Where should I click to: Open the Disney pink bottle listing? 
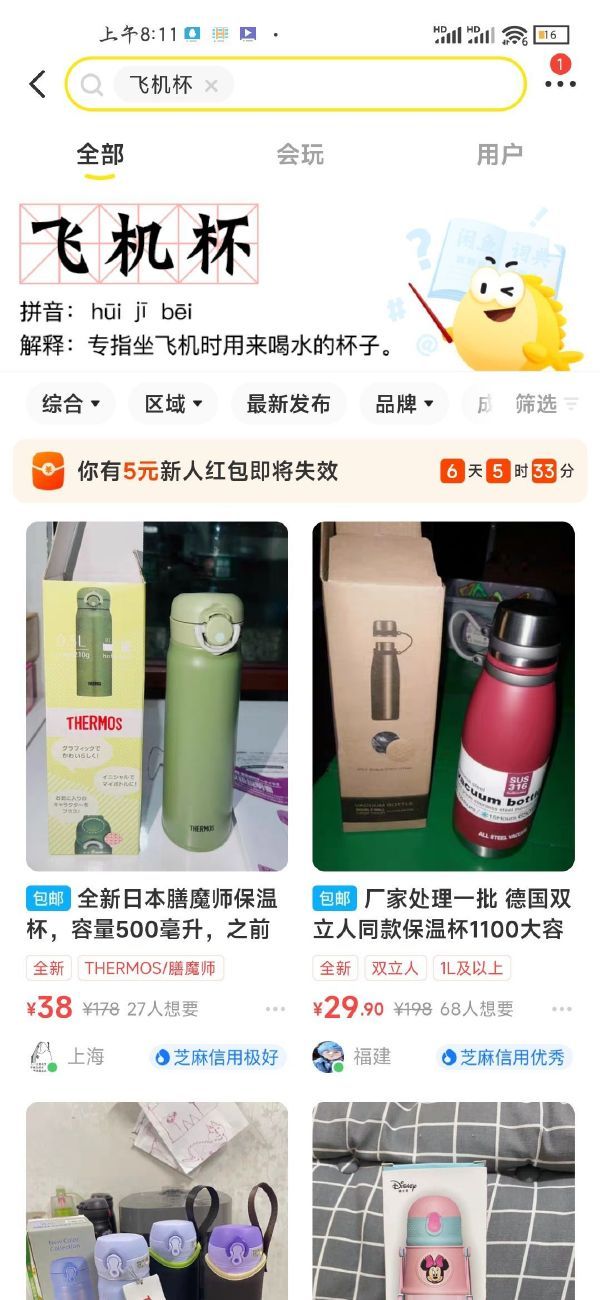click(x=443, y=1200)
